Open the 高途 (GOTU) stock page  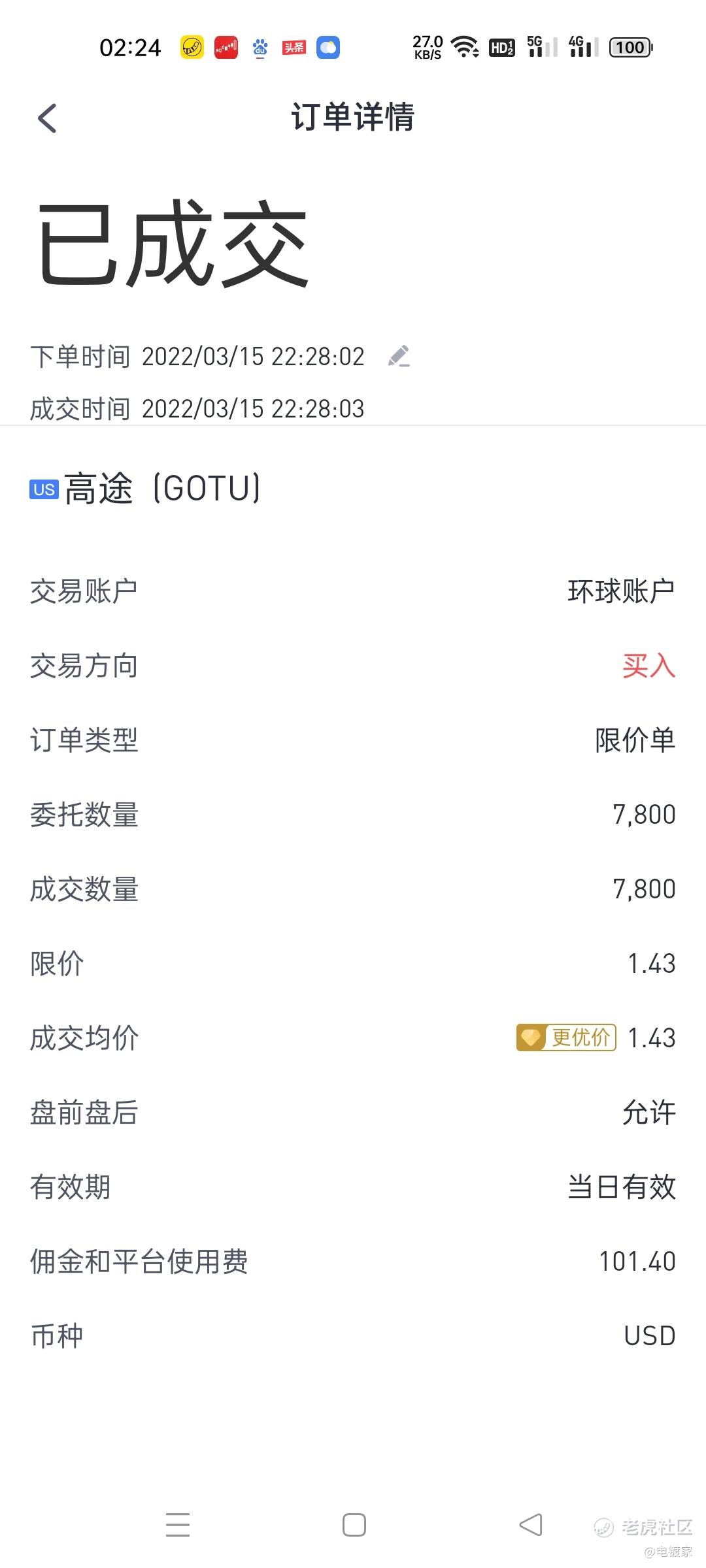(145, 489)
